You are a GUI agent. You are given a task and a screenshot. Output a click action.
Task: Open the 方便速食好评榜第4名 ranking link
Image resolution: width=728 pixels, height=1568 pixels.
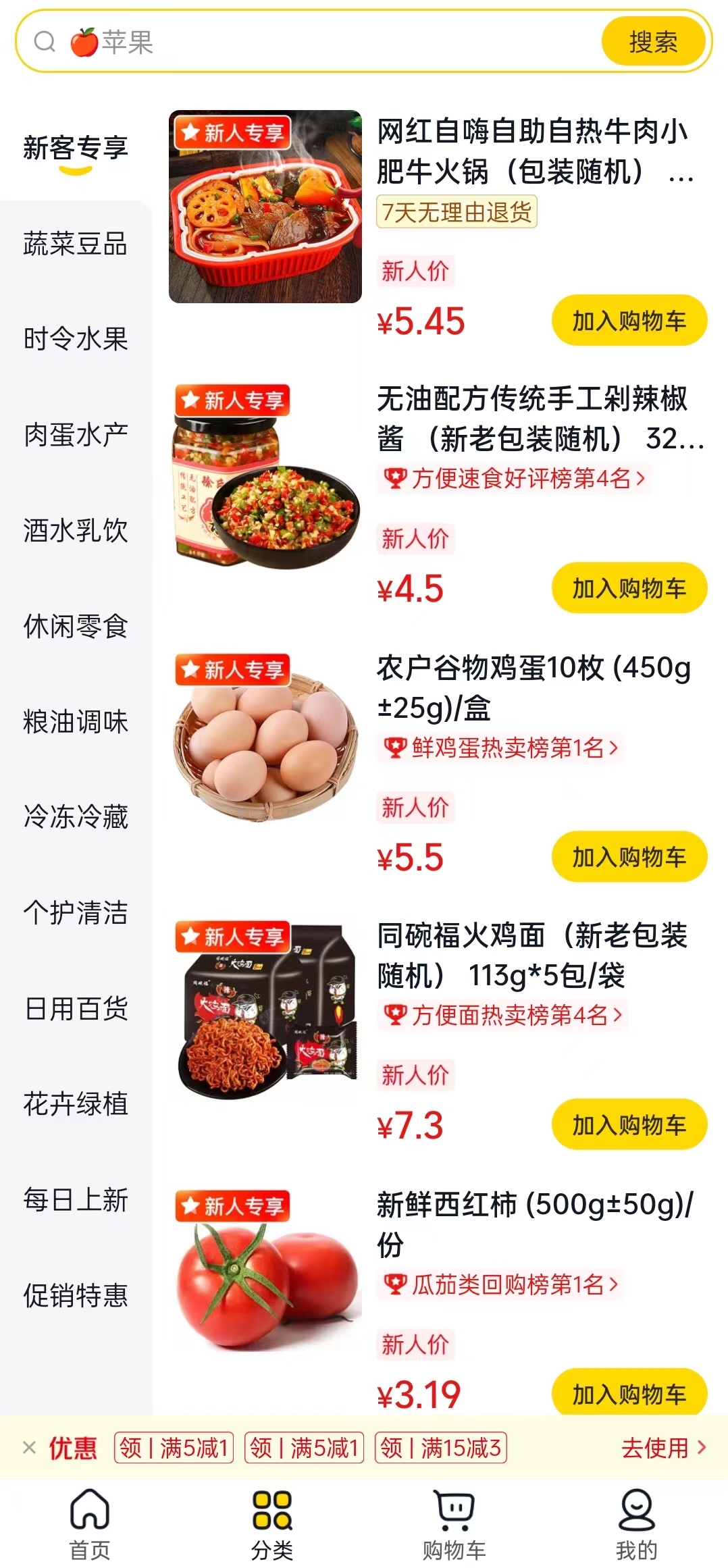point(514,478)
